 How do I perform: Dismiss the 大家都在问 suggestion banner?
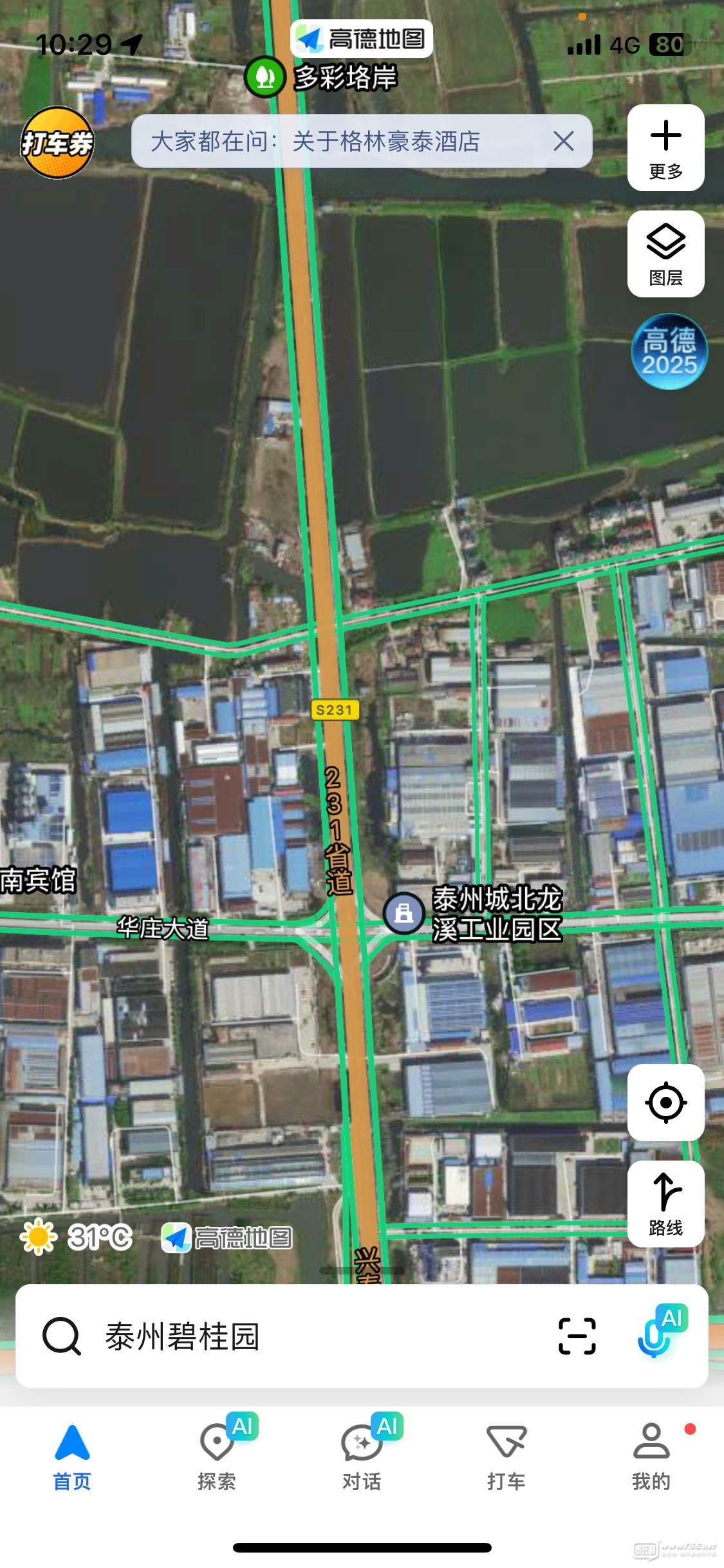tap(564, 141)
